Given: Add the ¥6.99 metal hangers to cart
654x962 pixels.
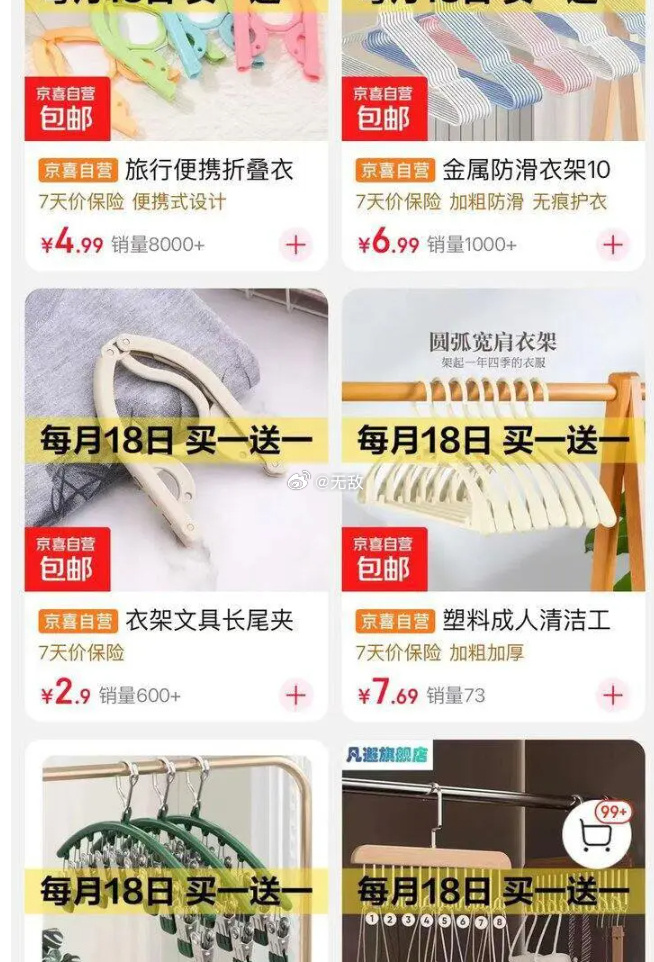Looking at the screenshot, I should [612, 245].
